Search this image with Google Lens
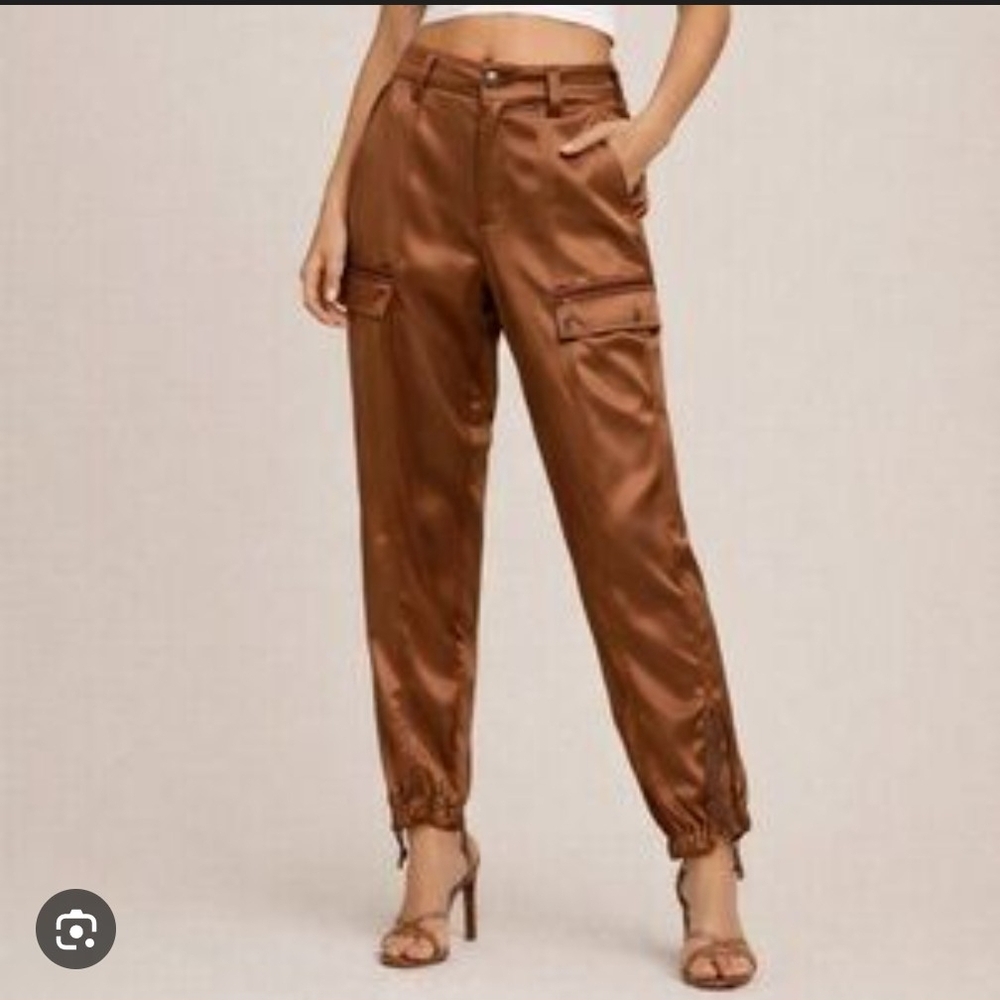Image resolution: width=1000 pixels, height=1000 pixels. coord(76,928)
